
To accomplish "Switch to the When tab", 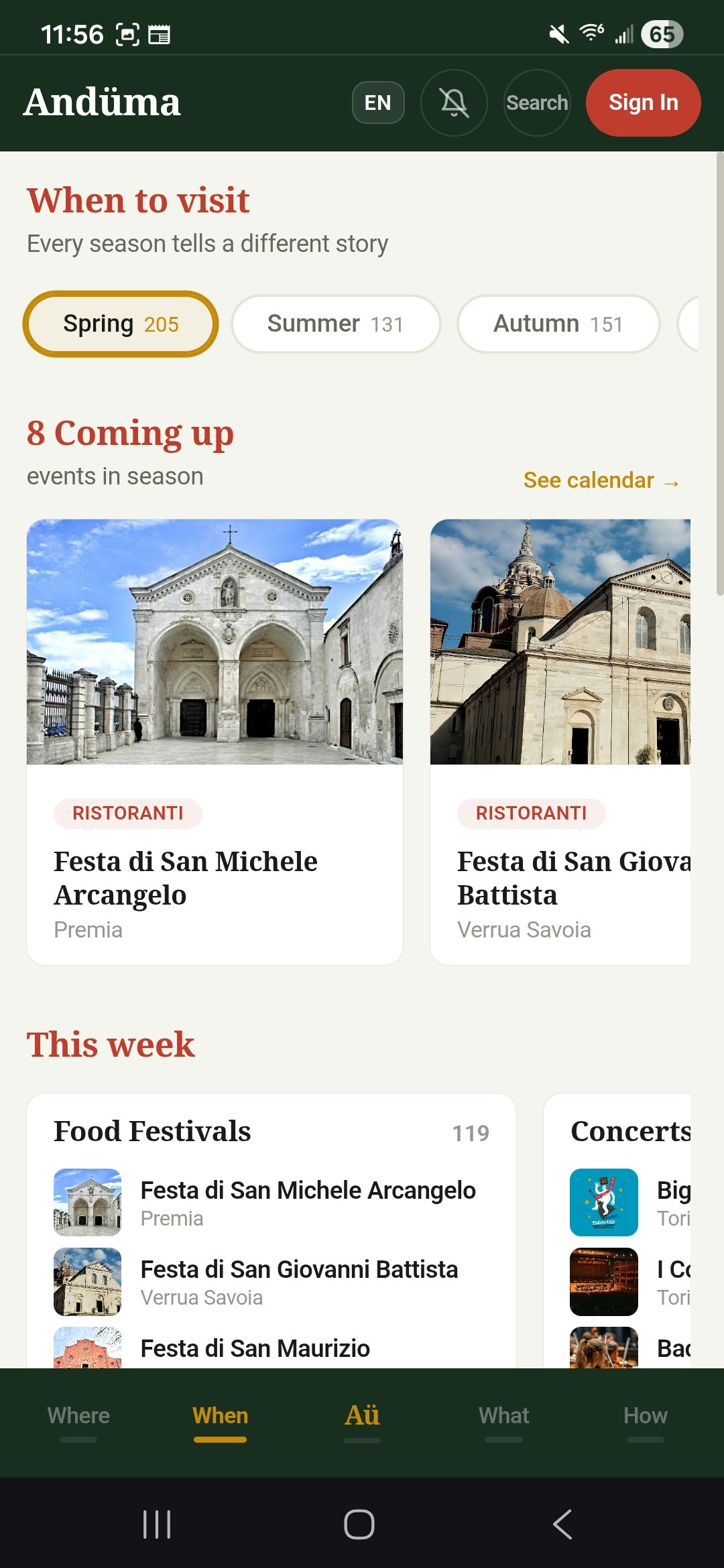I will pyautogui.click(x=220, y=1416).
